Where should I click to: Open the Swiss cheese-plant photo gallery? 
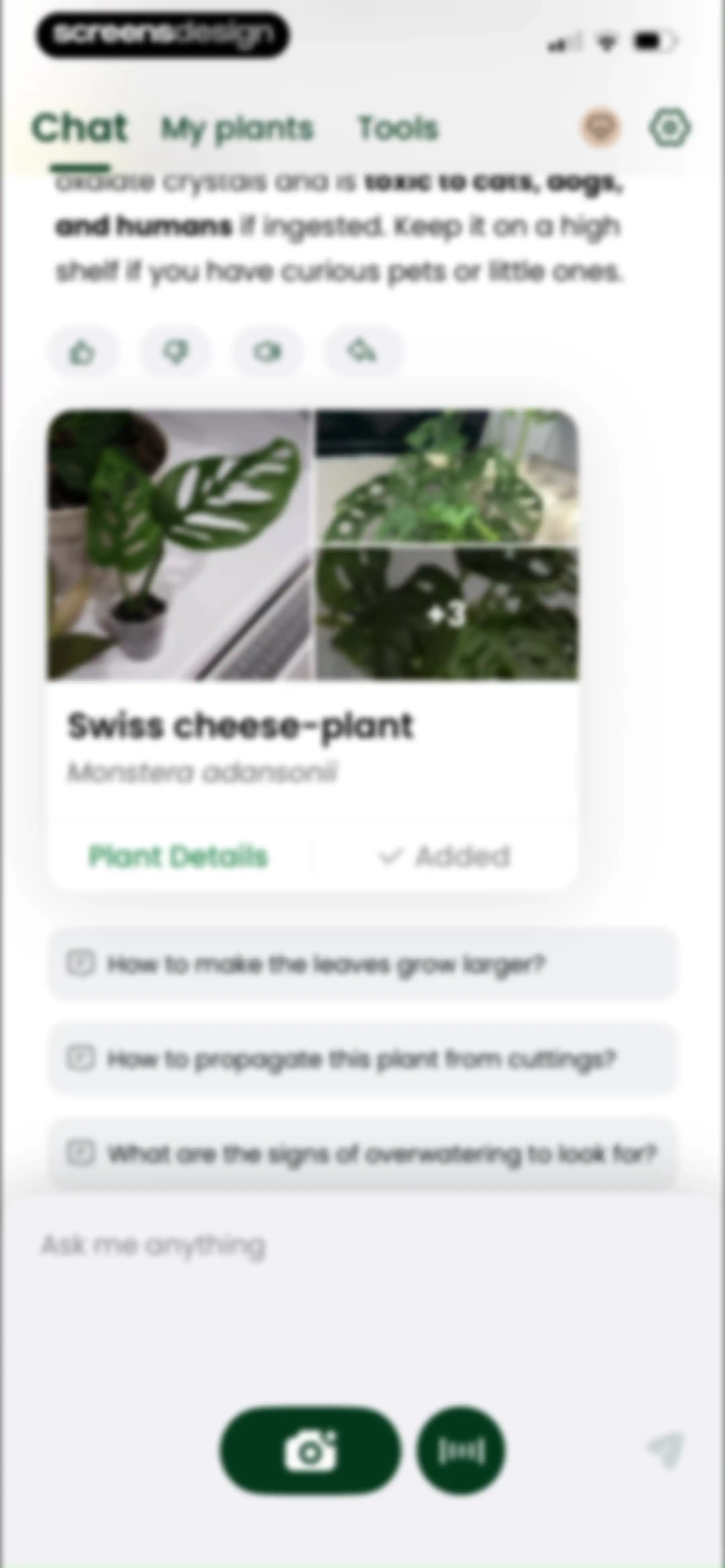[313, 545]
